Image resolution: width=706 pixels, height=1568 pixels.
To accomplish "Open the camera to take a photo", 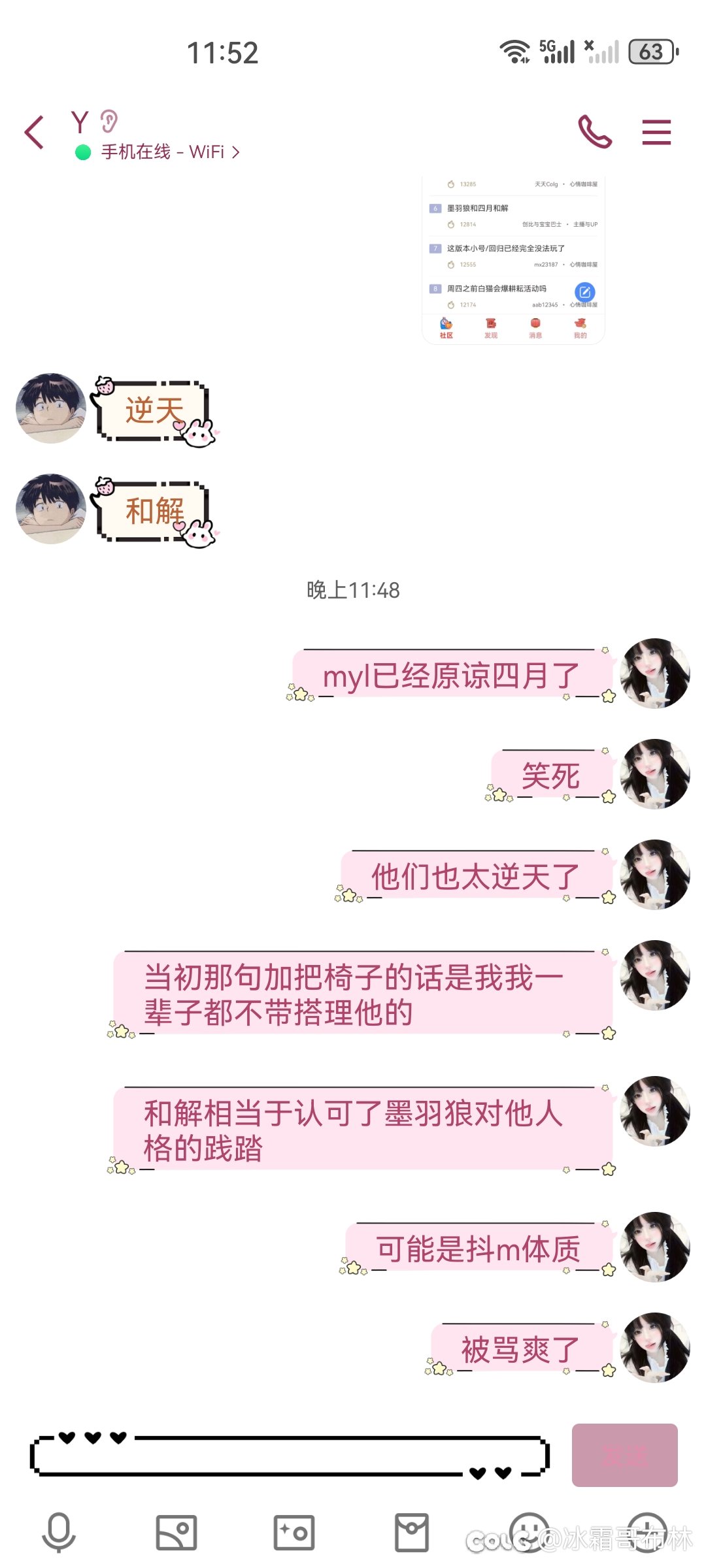I will coord(294,1532).
